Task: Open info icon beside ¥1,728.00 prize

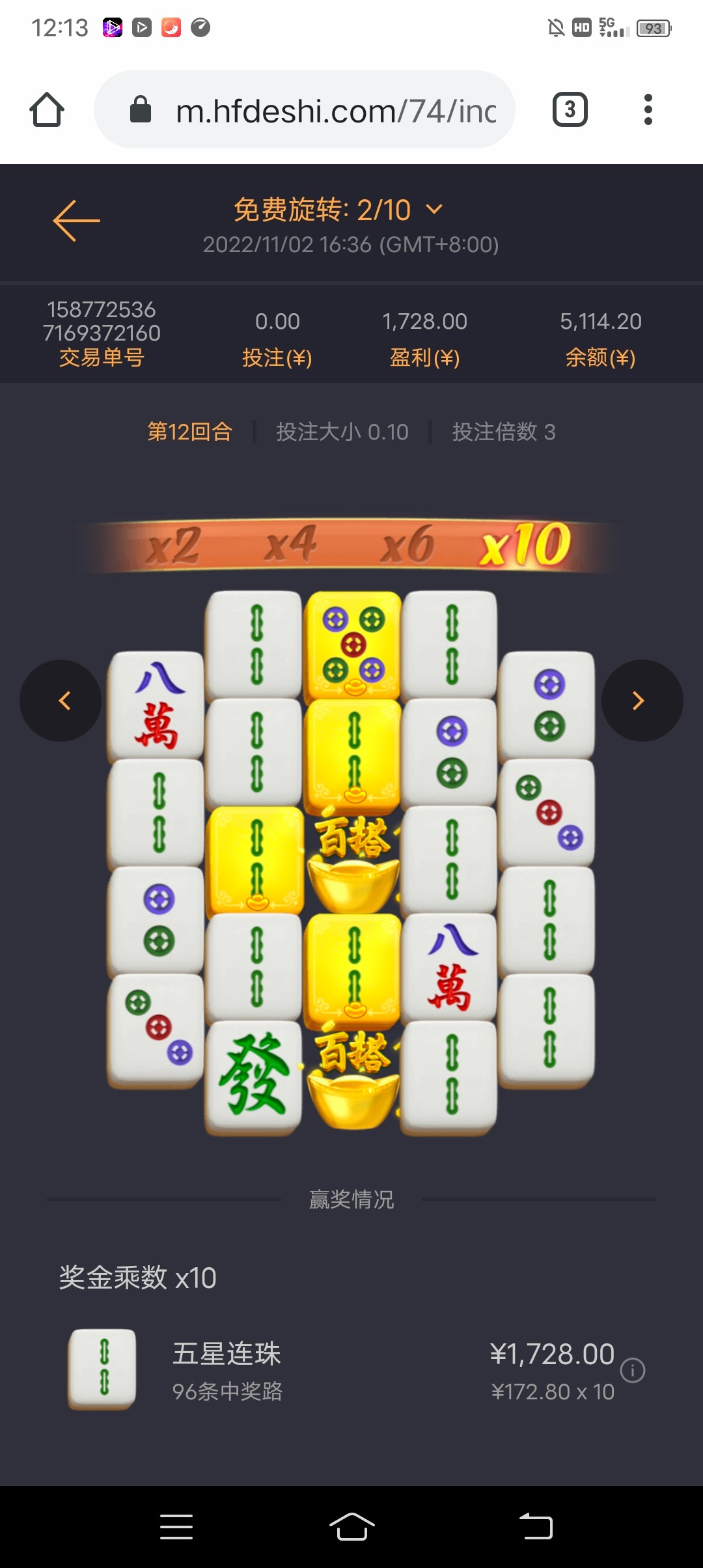Action: [632, 1370]
